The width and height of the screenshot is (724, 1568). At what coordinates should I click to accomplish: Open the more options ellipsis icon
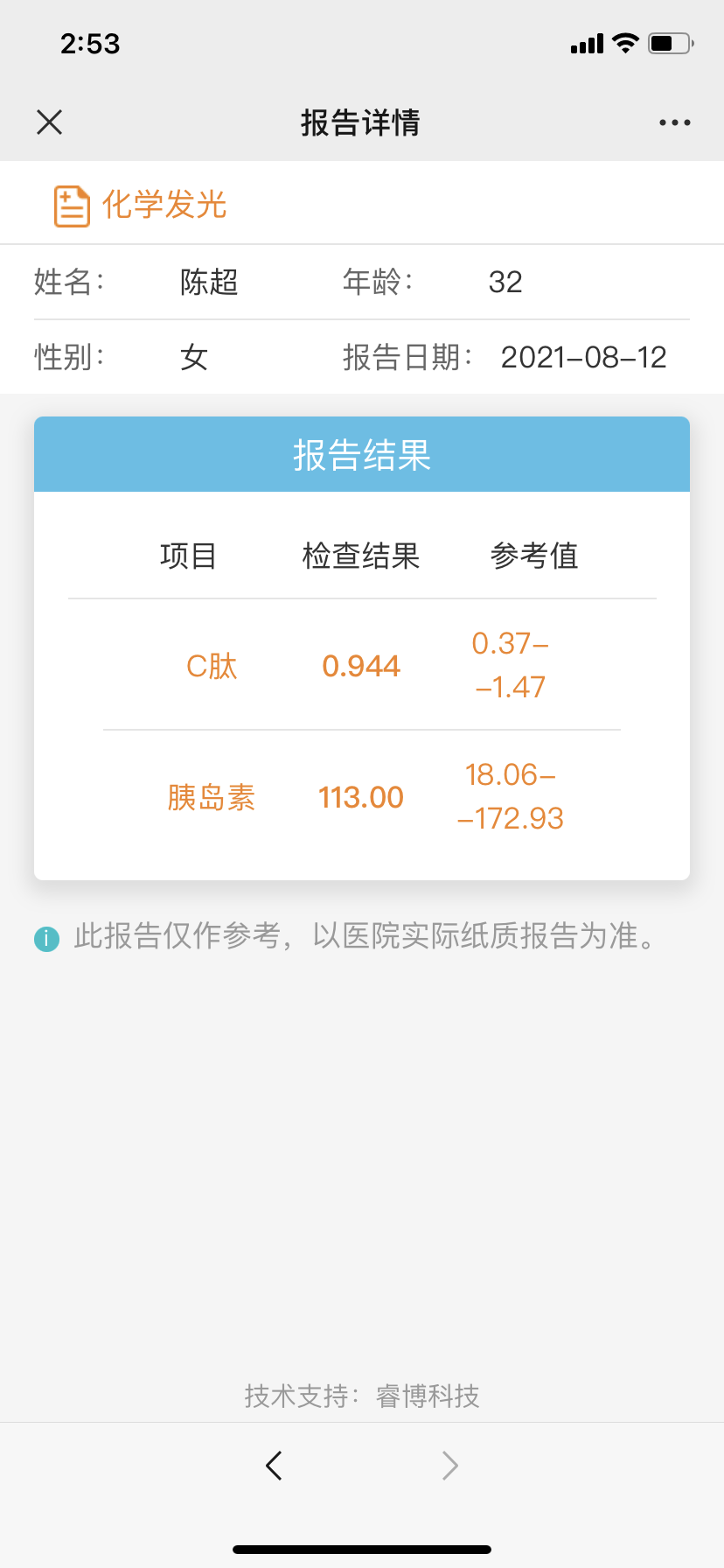673,122
